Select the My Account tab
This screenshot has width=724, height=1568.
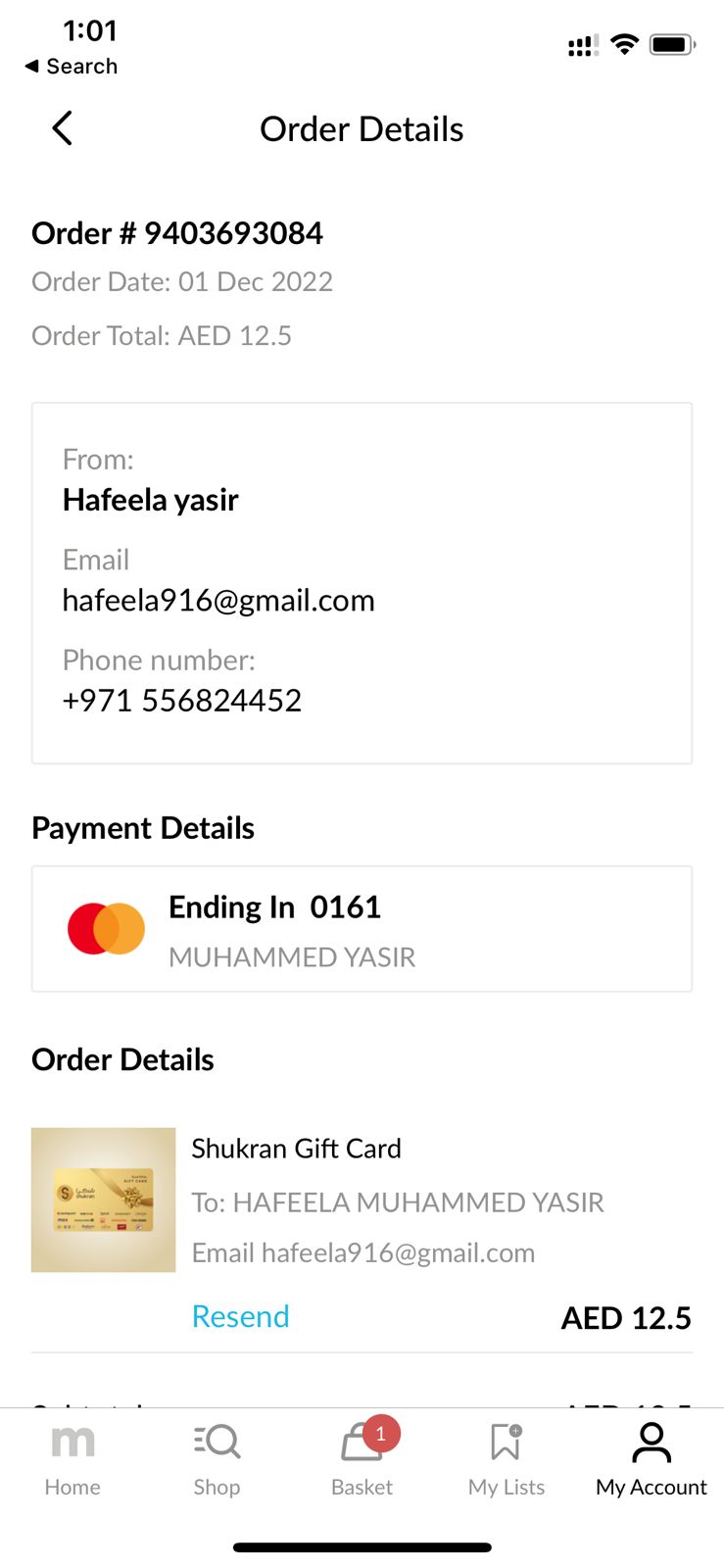pos(651,1459)
